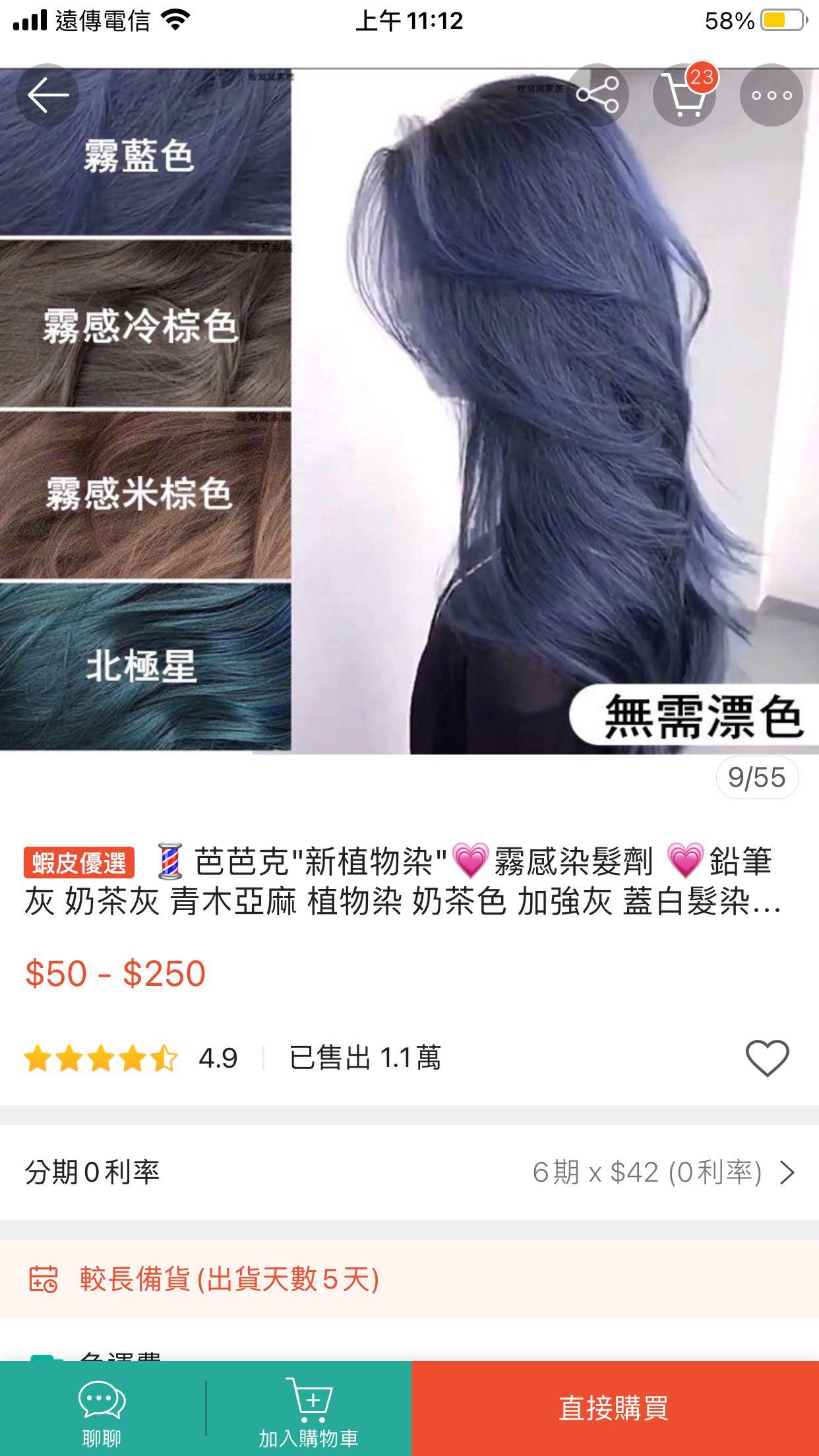This screenshot has width=819, height=1456.
Task: Open the 分期0利率 installment details row
Action: point(409,1172)
